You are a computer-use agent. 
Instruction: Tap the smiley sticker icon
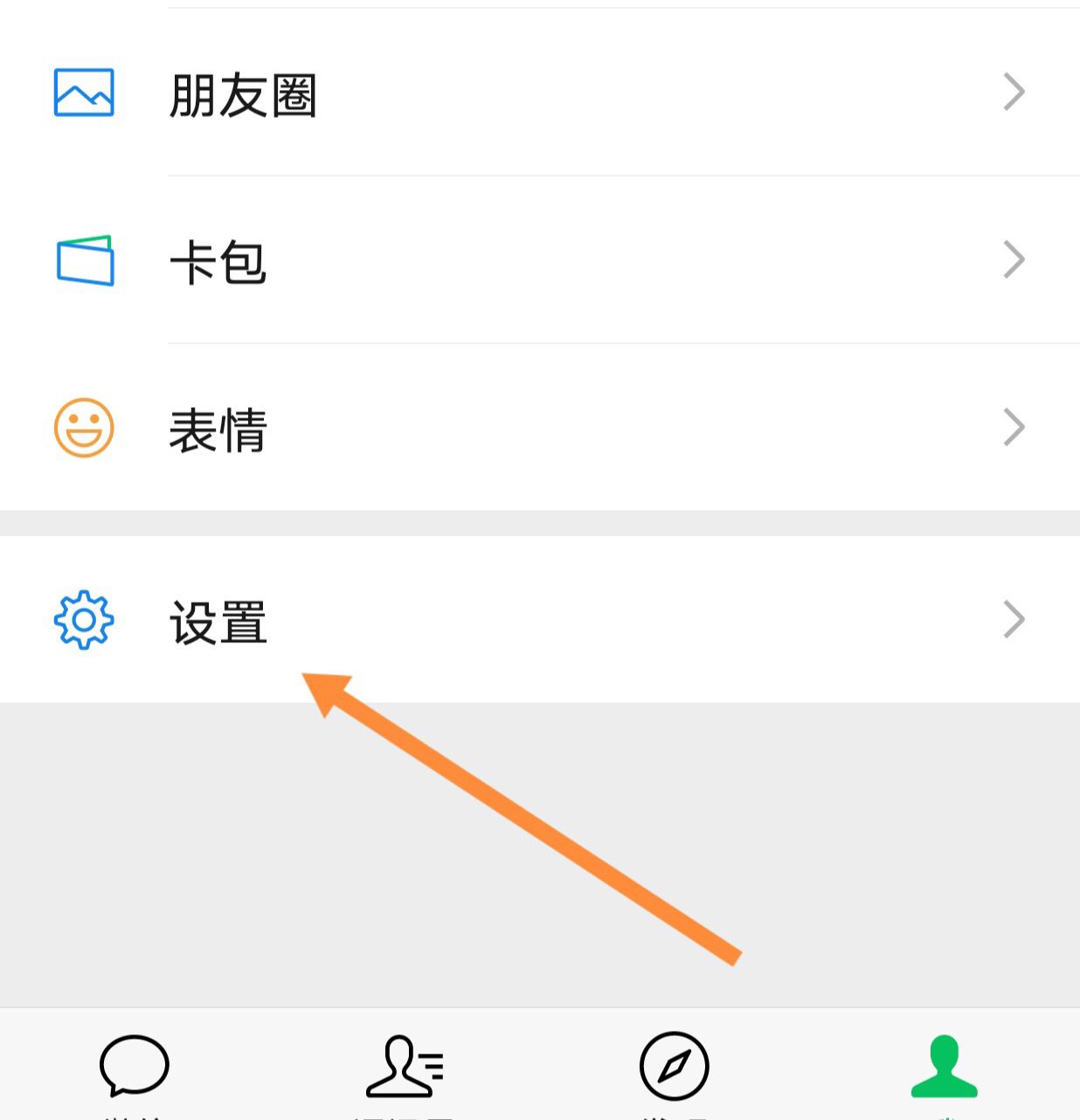click(85, 427)
